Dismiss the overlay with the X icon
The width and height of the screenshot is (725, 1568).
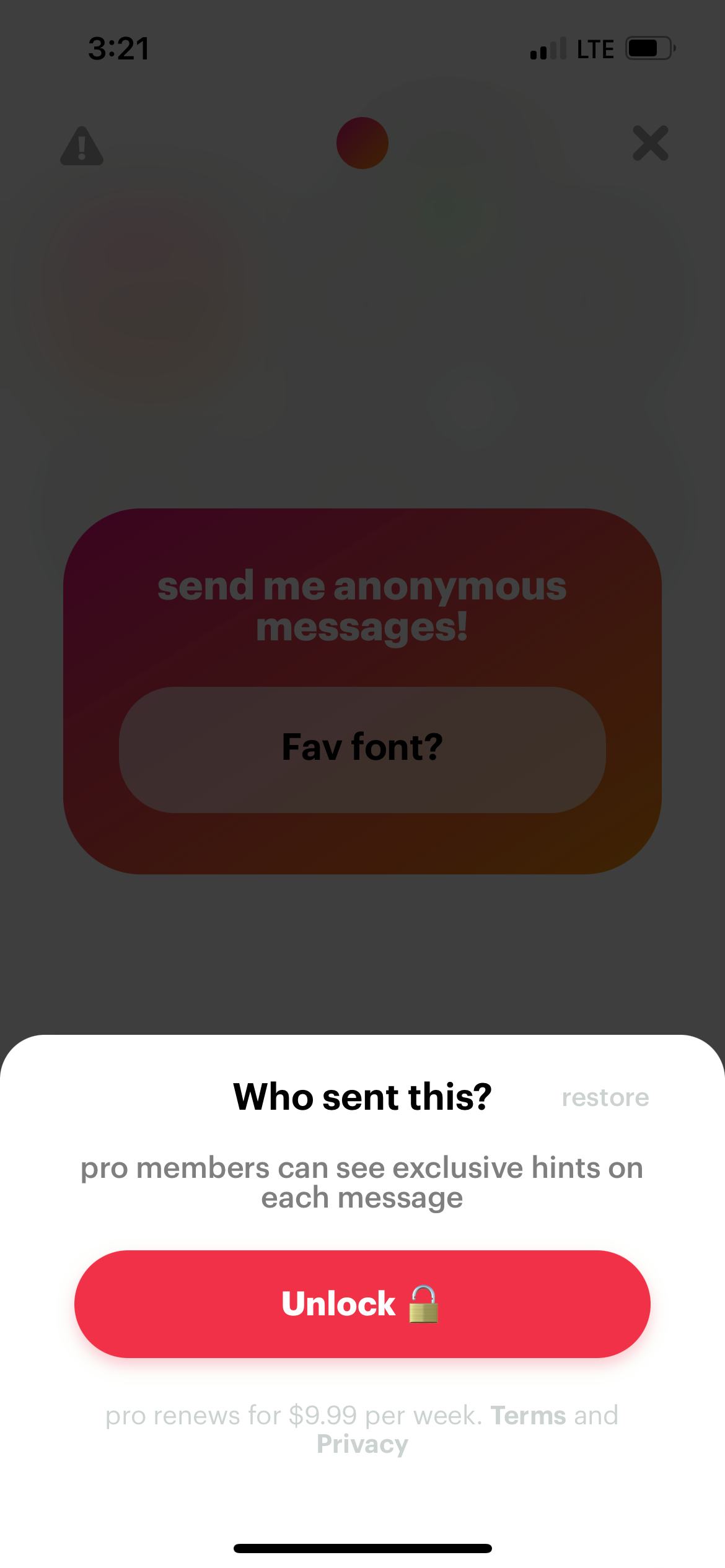649,144
